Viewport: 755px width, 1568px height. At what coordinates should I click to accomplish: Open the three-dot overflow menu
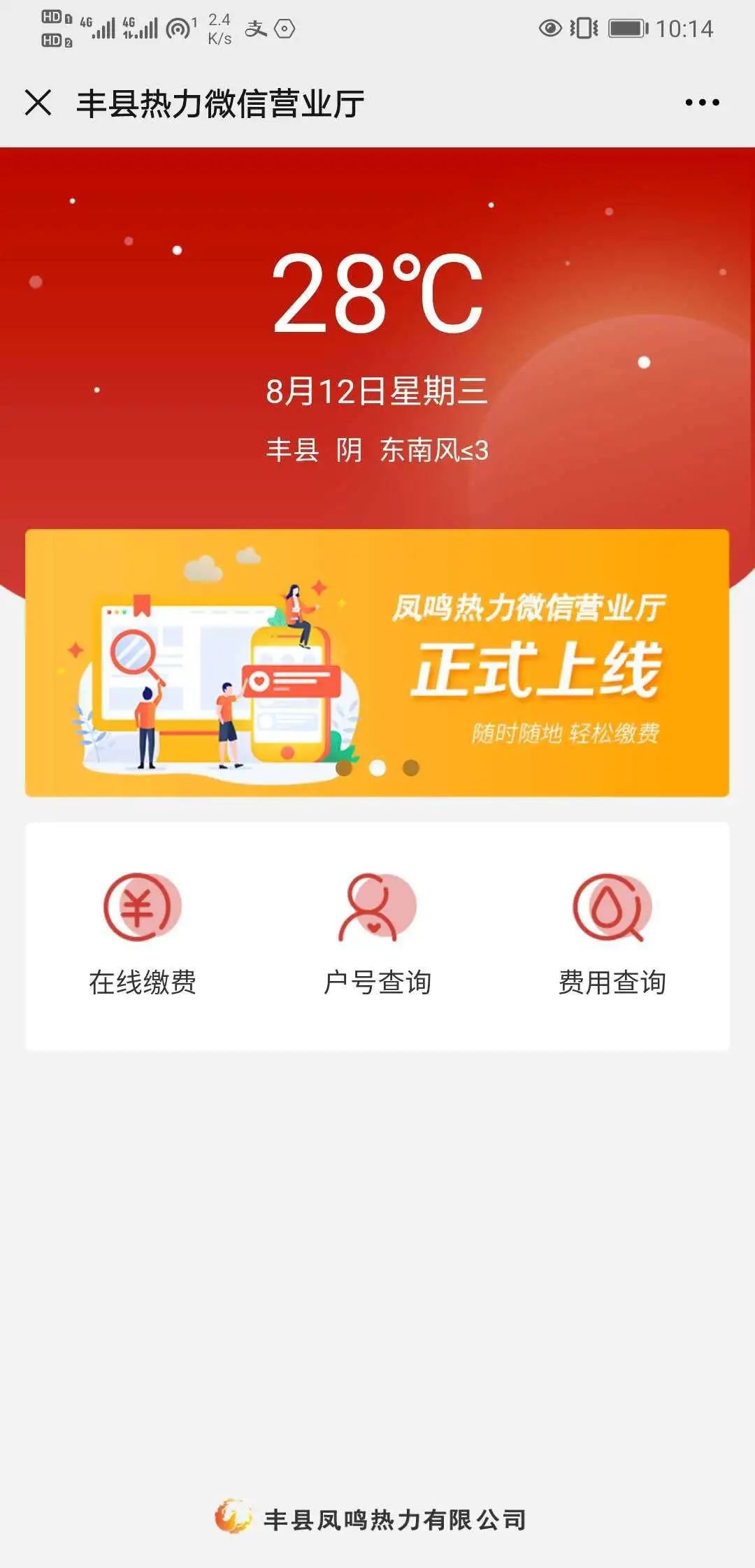702,103
